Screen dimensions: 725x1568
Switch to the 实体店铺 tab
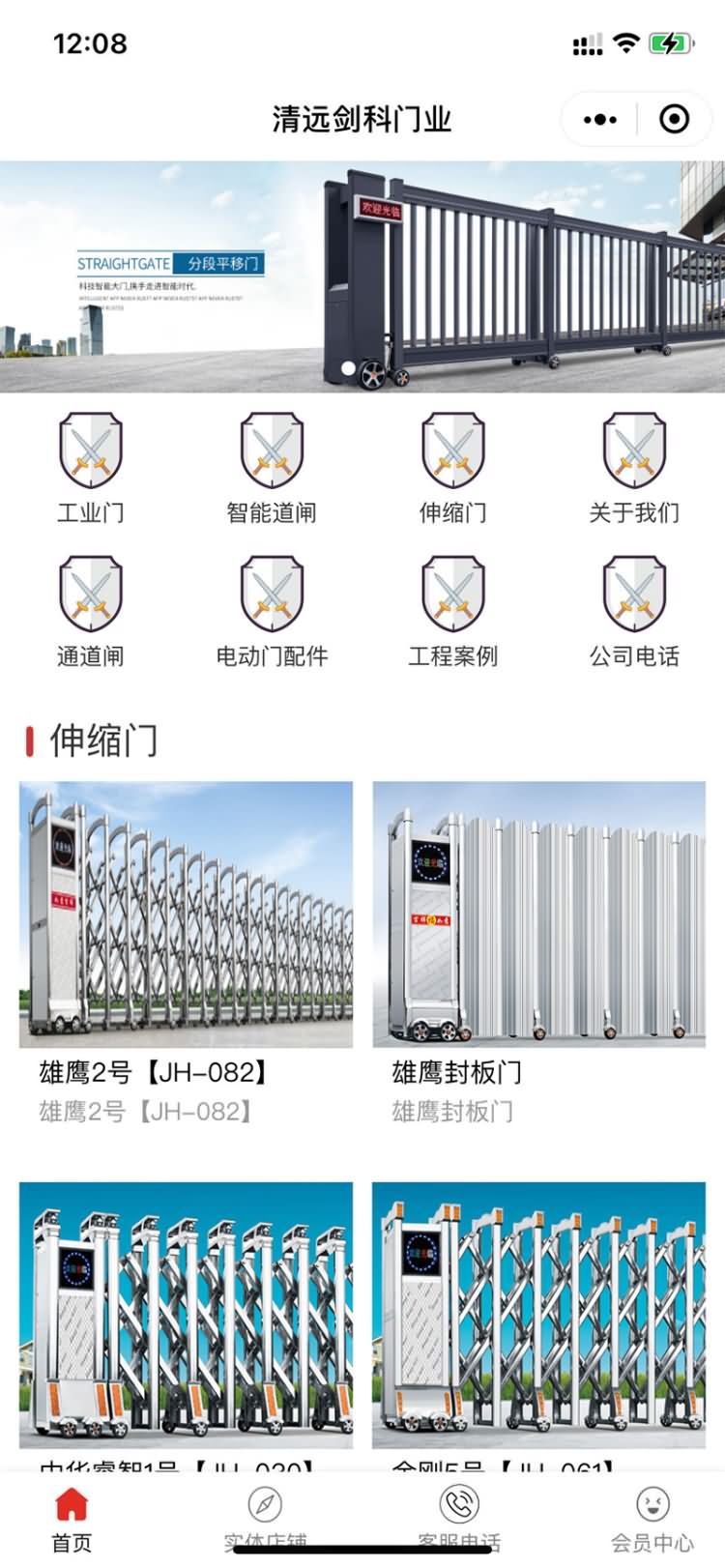pyautogui.click(x=265, y=1520)
